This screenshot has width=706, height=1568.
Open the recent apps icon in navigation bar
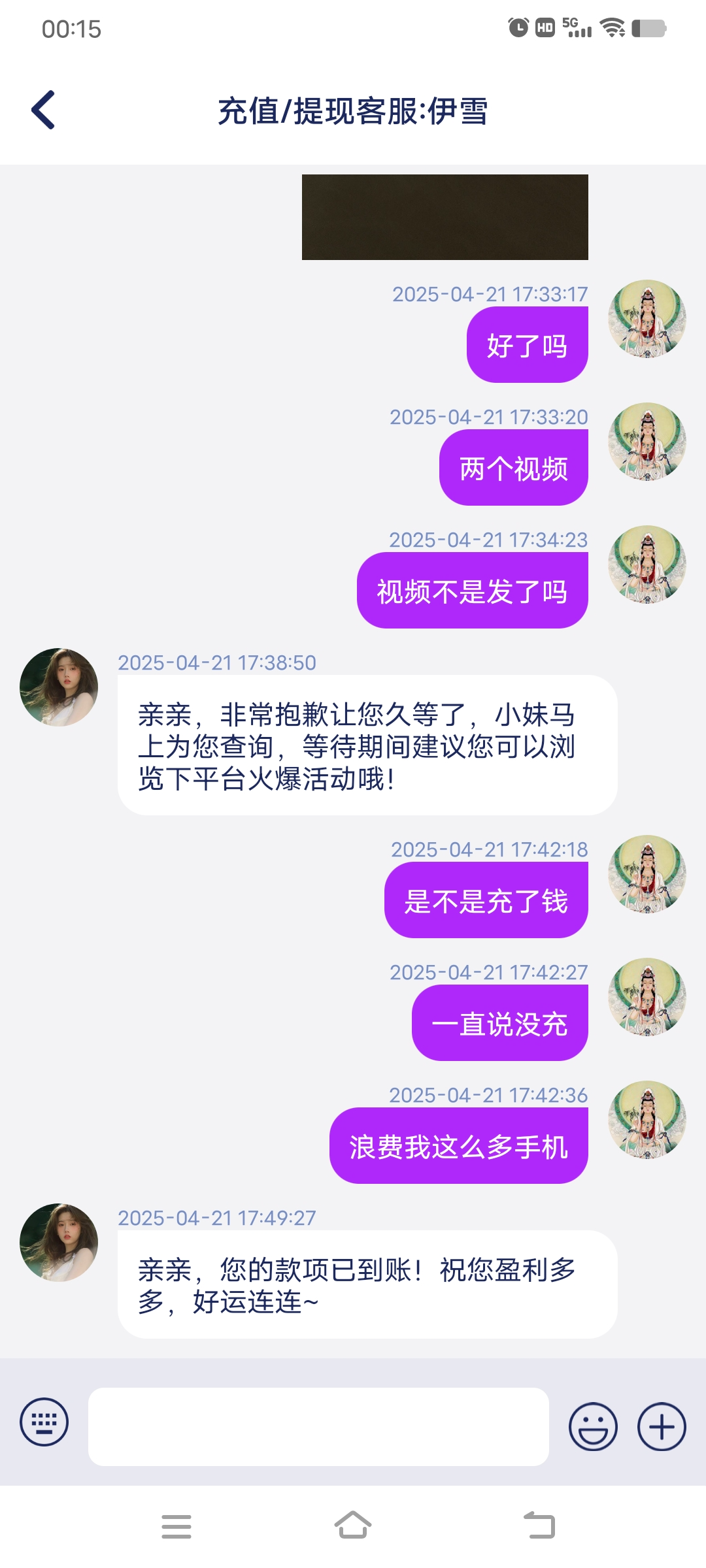176,1526
